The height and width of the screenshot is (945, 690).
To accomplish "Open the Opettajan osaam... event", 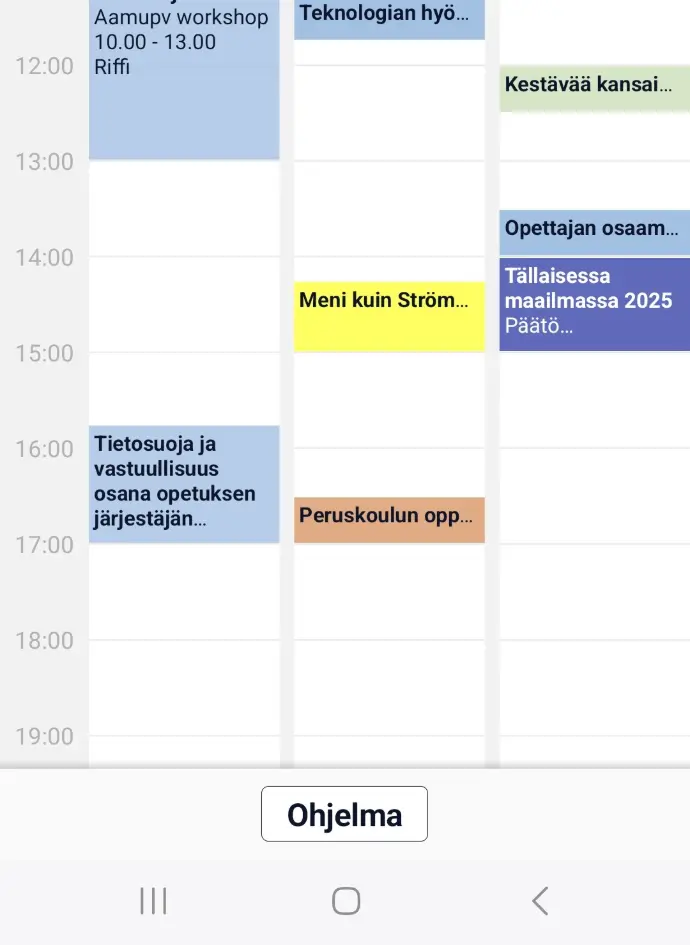I will pyautogui.click(x=595, y=231).
